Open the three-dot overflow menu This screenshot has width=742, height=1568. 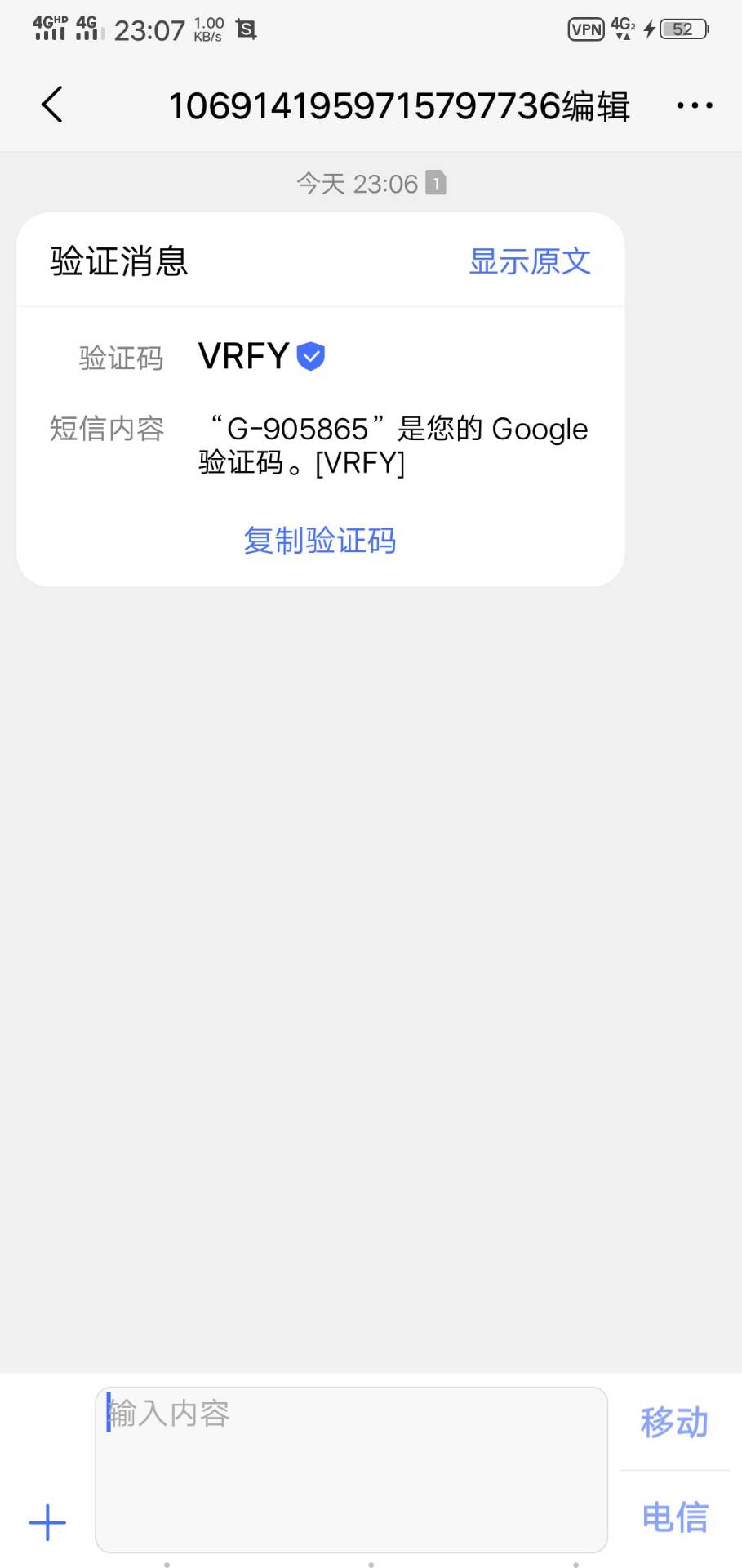coord(695,105)
